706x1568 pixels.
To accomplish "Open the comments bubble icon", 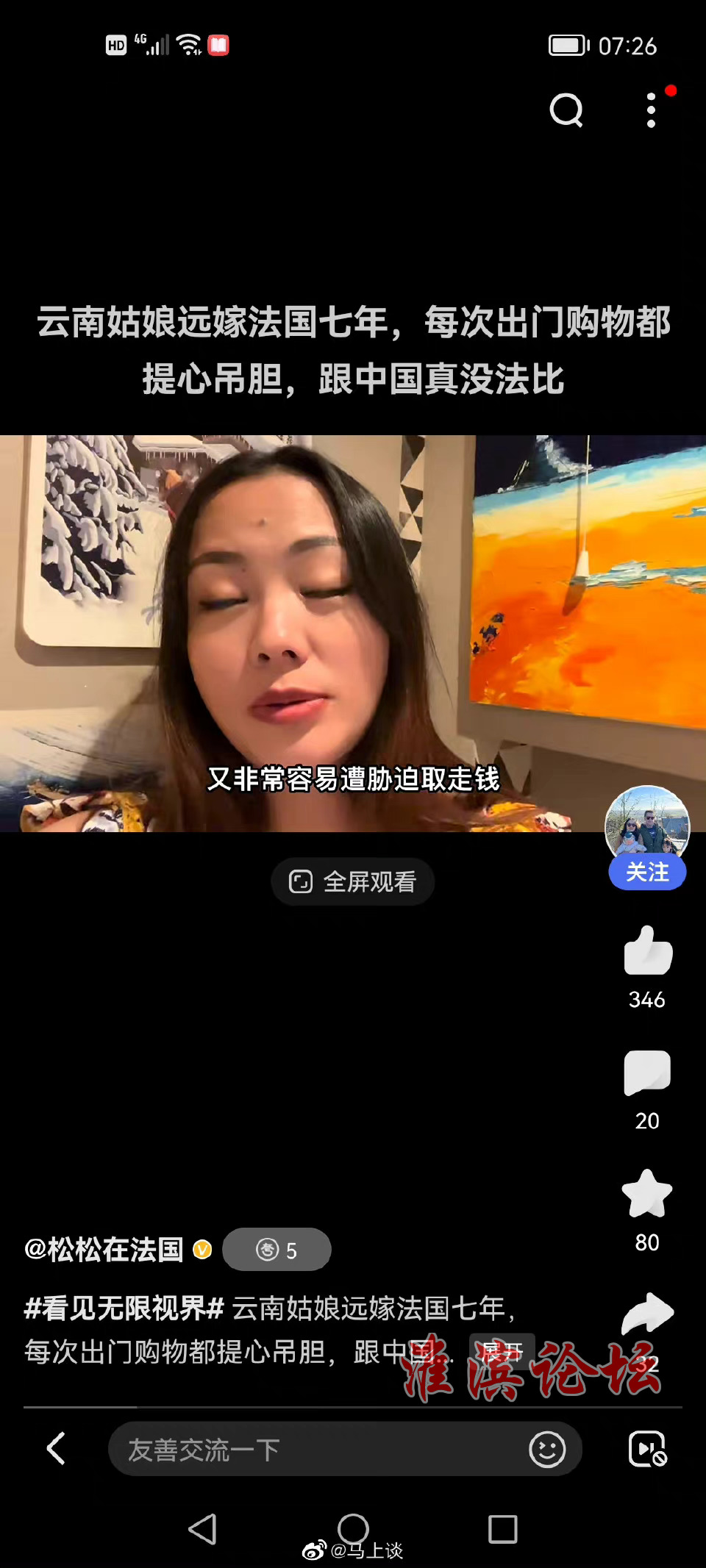I will coord(647,1072).
